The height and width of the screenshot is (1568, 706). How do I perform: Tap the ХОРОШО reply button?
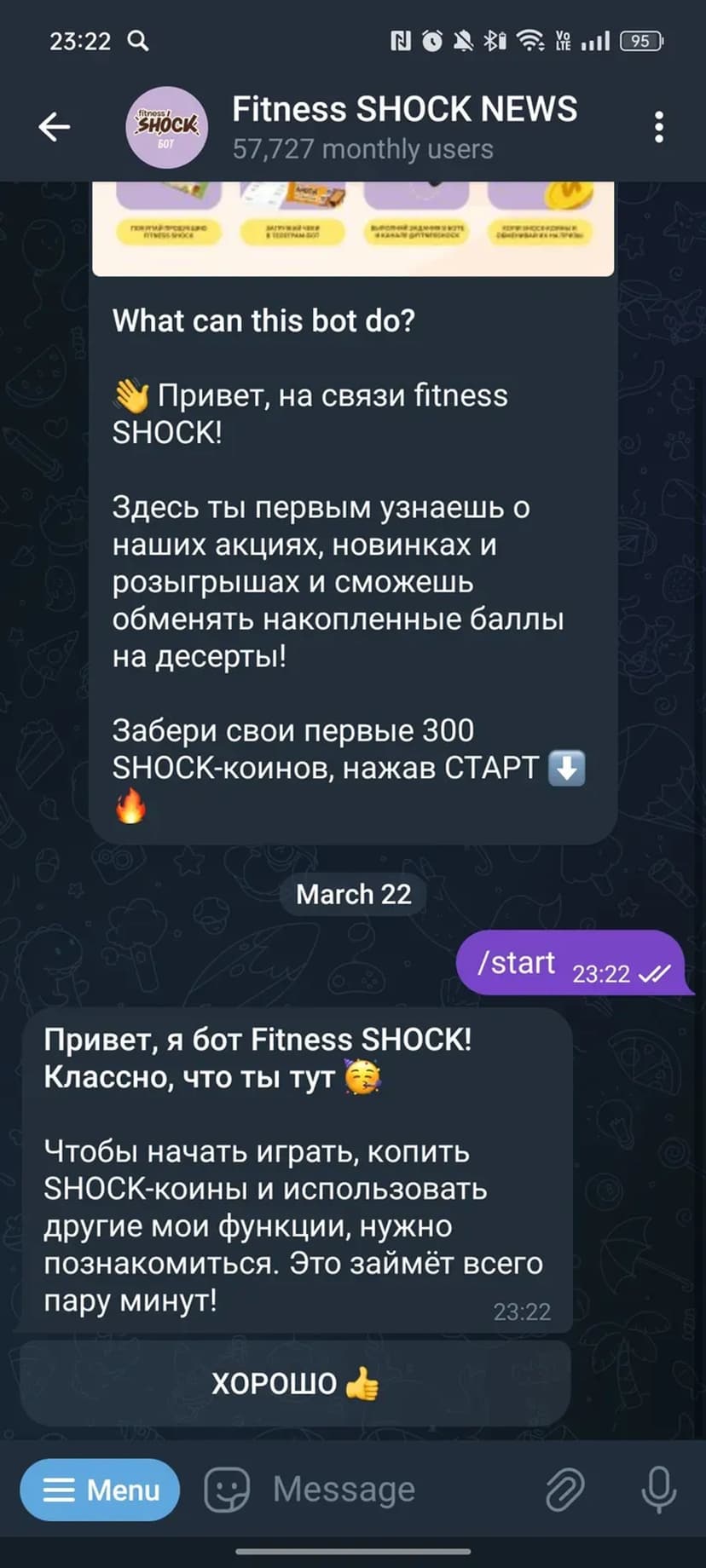point(295,1383)
